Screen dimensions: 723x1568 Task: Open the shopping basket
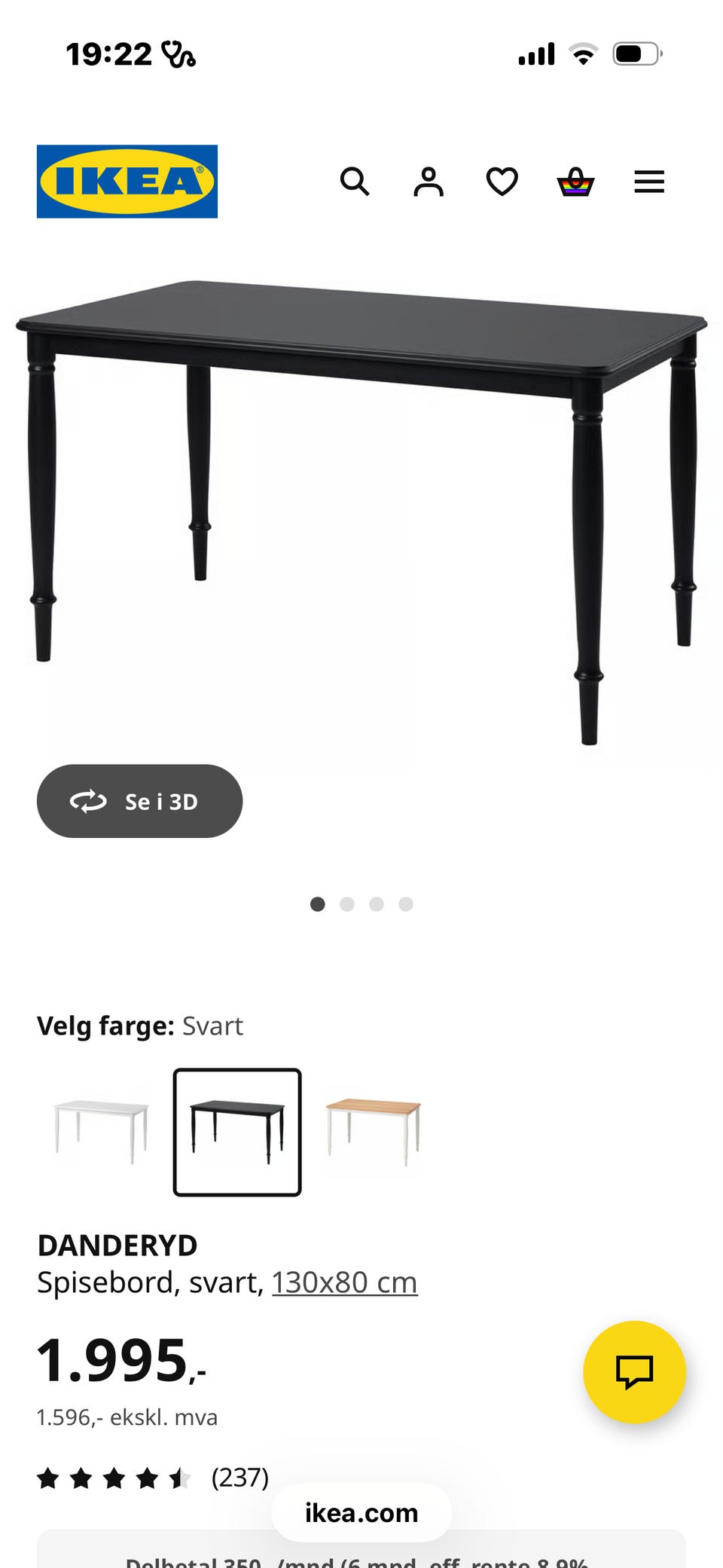click(x=575, y=182)
